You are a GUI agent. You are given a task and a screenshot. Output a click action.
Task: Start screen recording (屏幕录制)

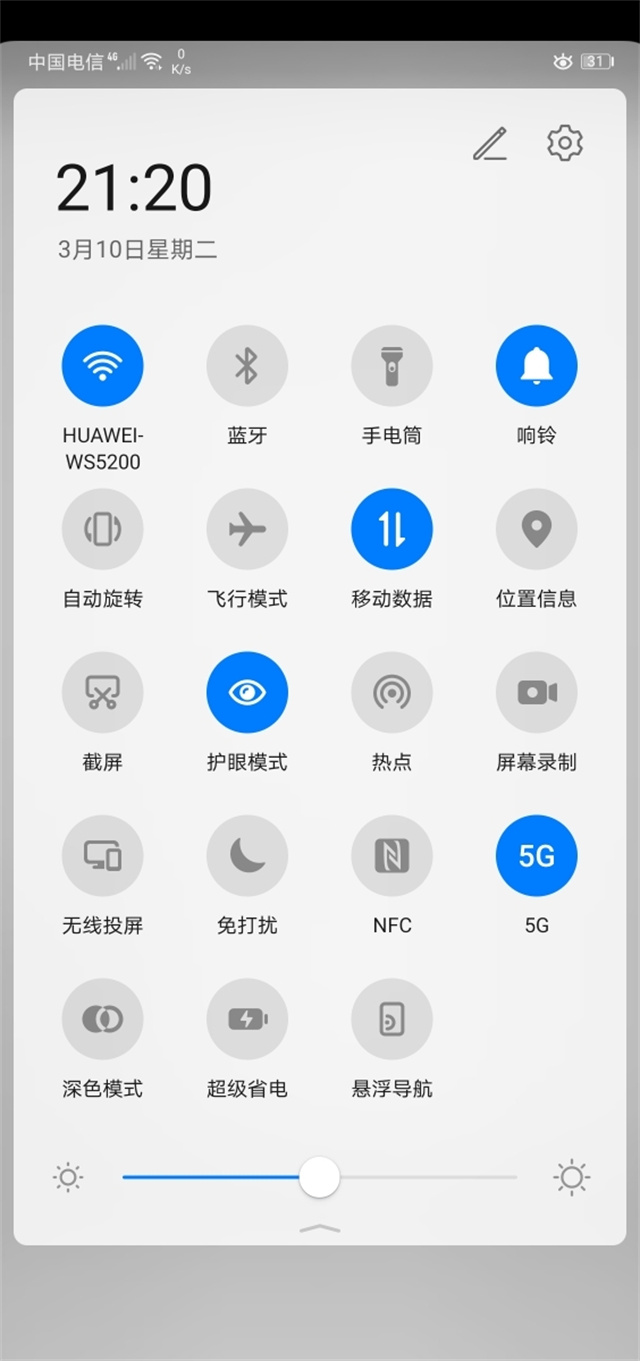click(x=536, y=692)
